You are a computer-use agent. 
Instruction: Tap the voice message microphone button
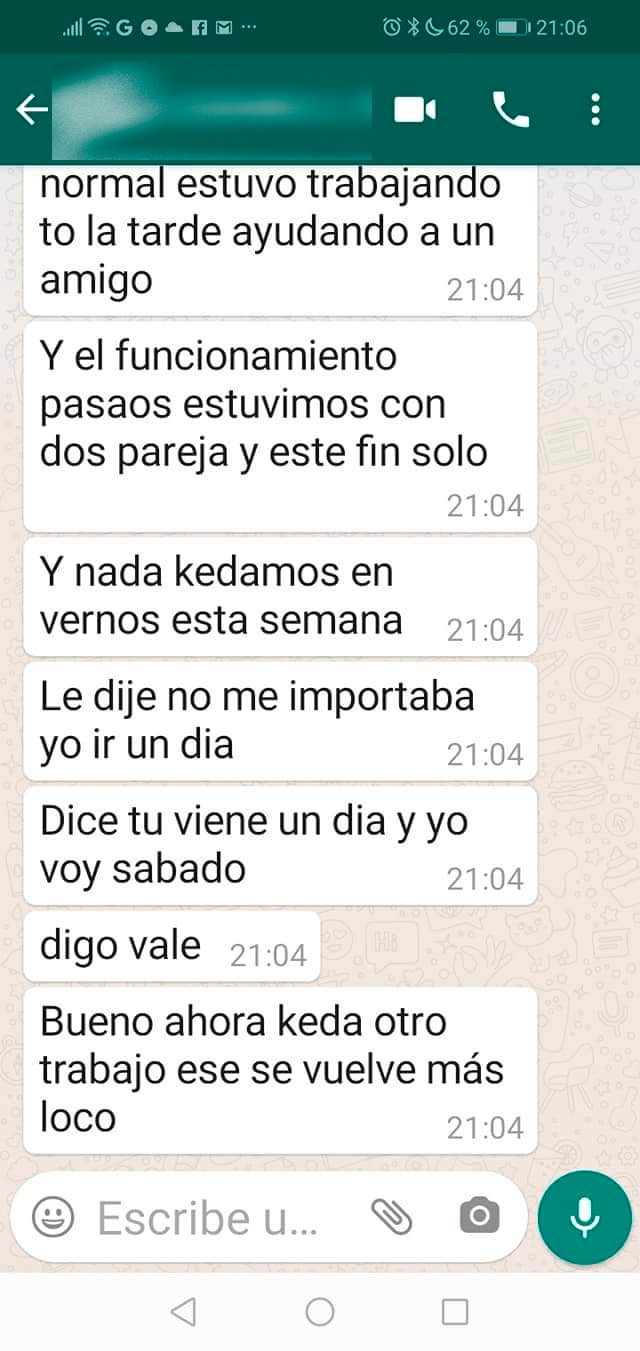pyautogui.click(x=584, y=1217)
